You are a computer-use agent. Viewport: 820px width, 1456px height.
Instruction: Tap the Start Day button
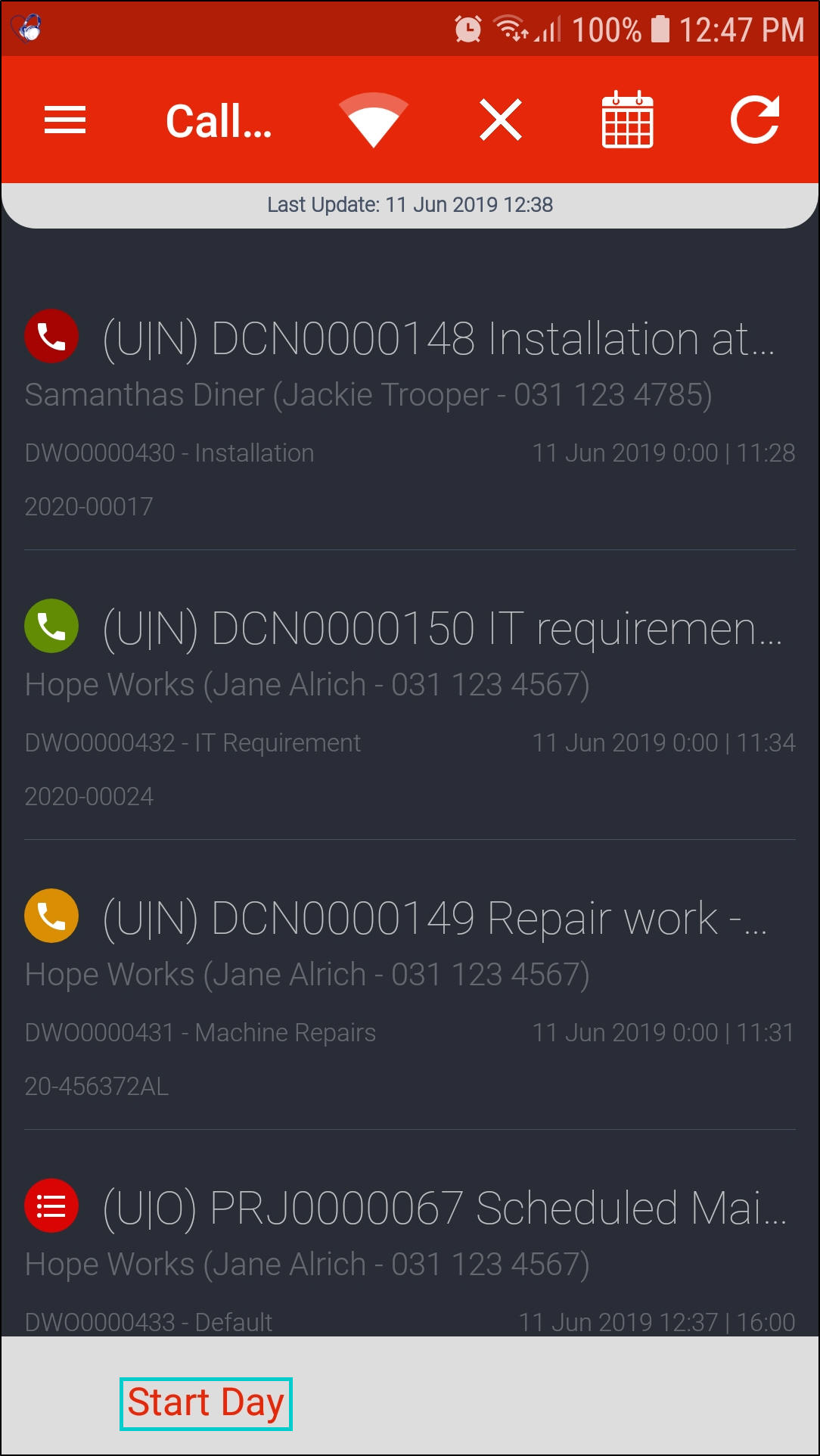pos(206,1404)
